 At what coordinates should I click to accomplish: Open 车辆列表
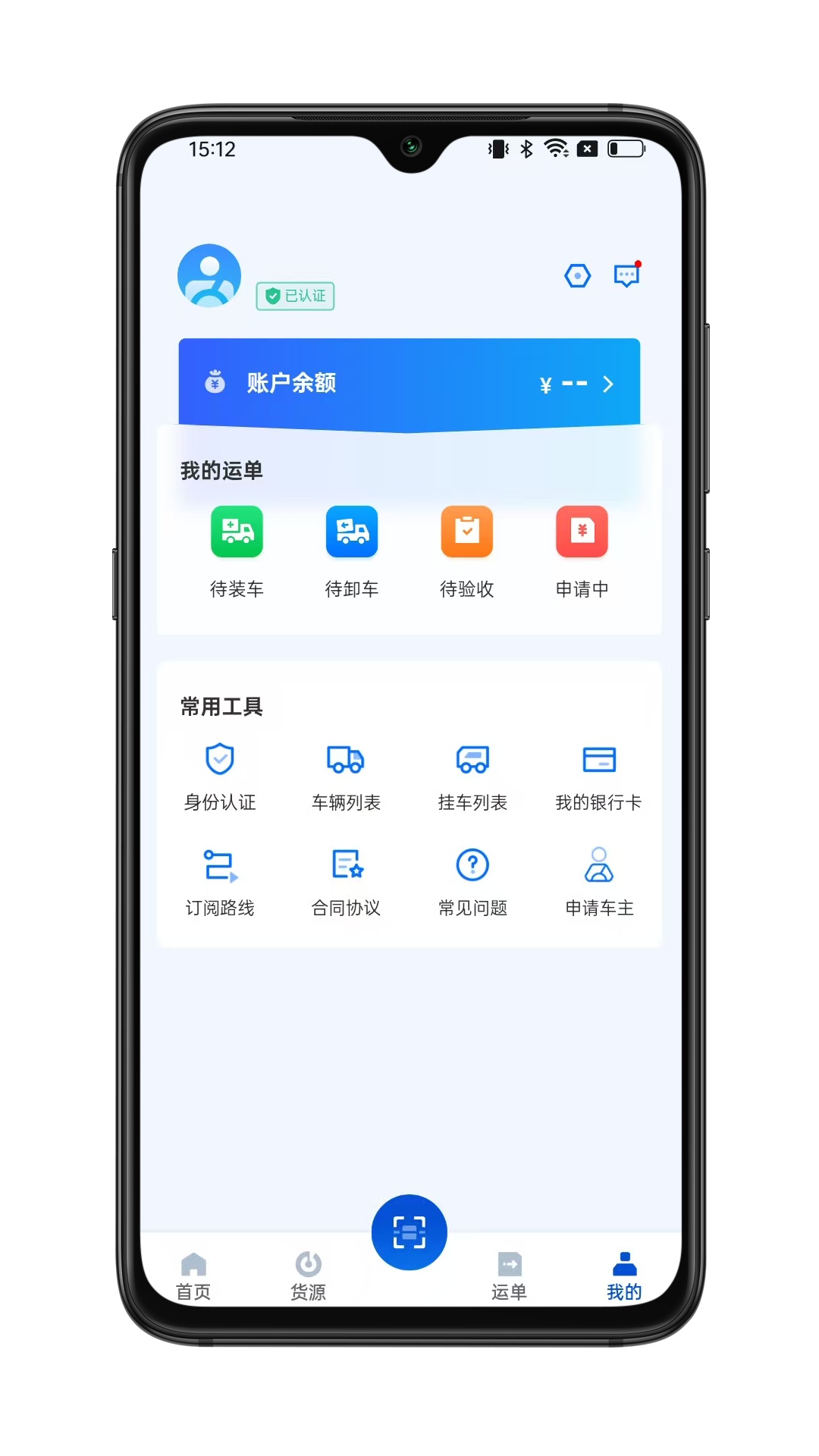click(346, 777)
